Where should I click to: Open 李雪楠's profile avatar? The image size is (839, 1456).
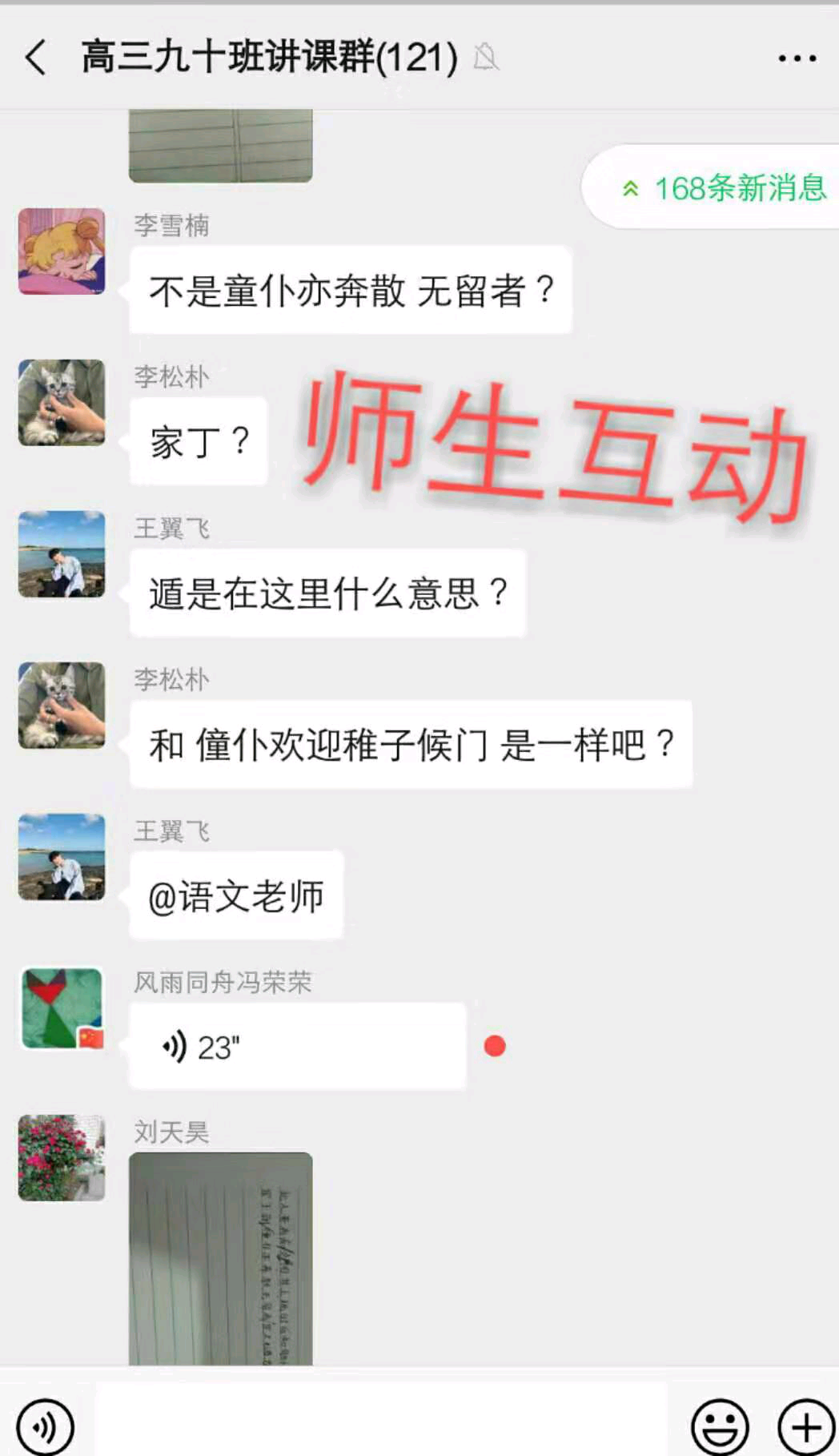(62, 251)
